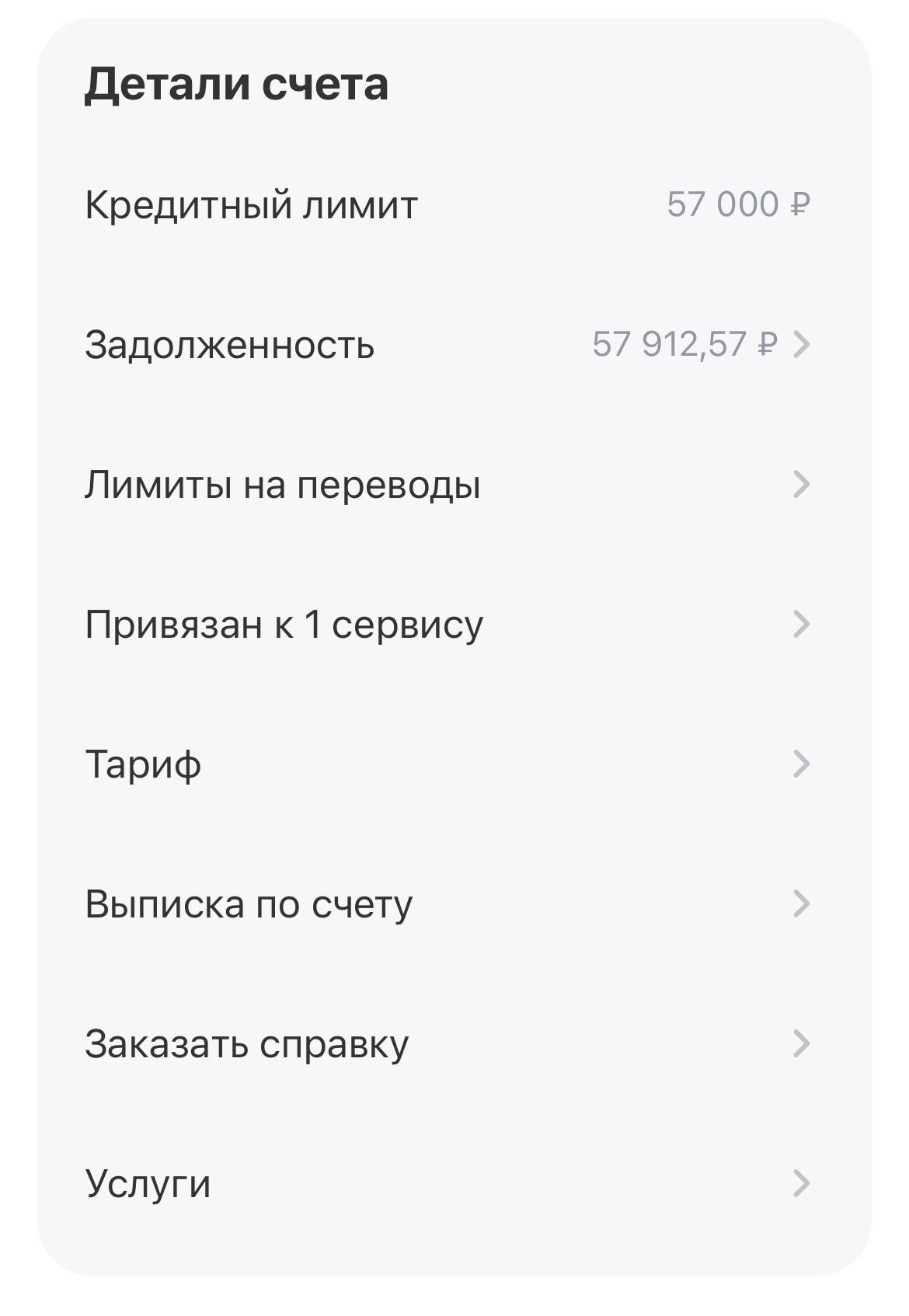The image size is (909, 1316).
Task: Expand the chevron next to Тариф
Action: pyautogui.click(x=803, y=763)
